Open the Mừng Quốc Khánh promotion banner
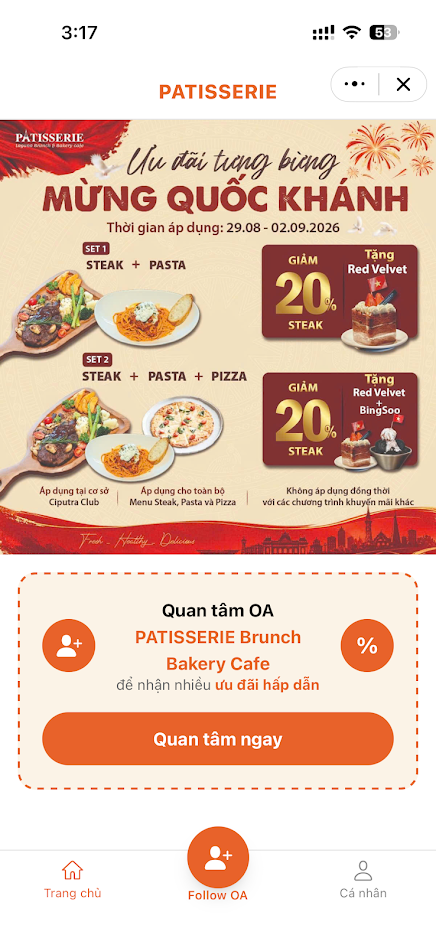This screenshot has width=436, height=945. click(x=218, y=336)
